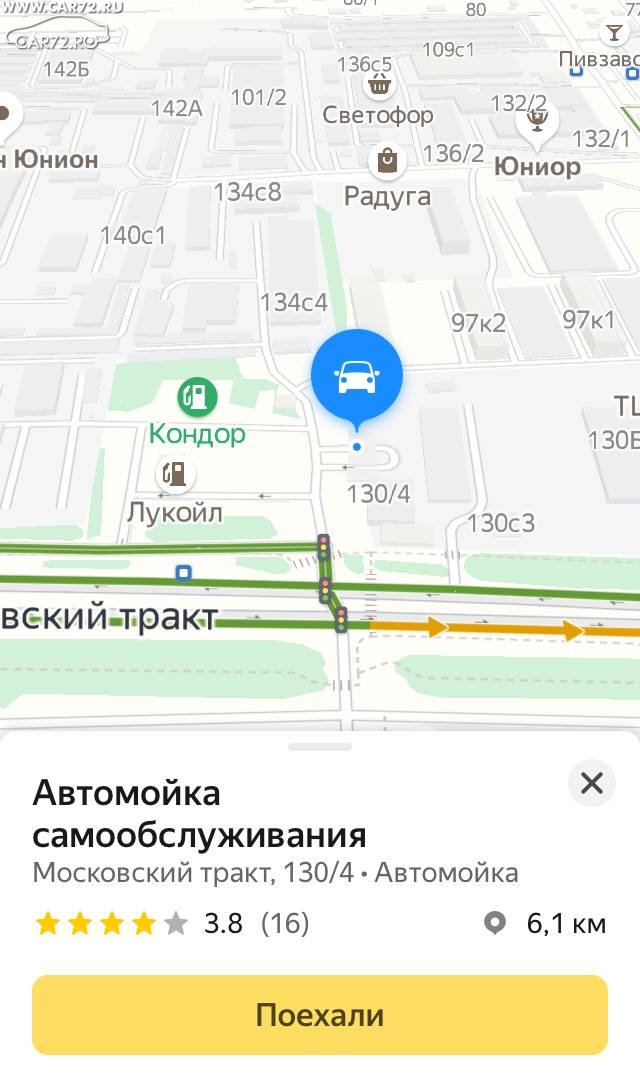Open the Автомойка самообслуживания place details

200,814
